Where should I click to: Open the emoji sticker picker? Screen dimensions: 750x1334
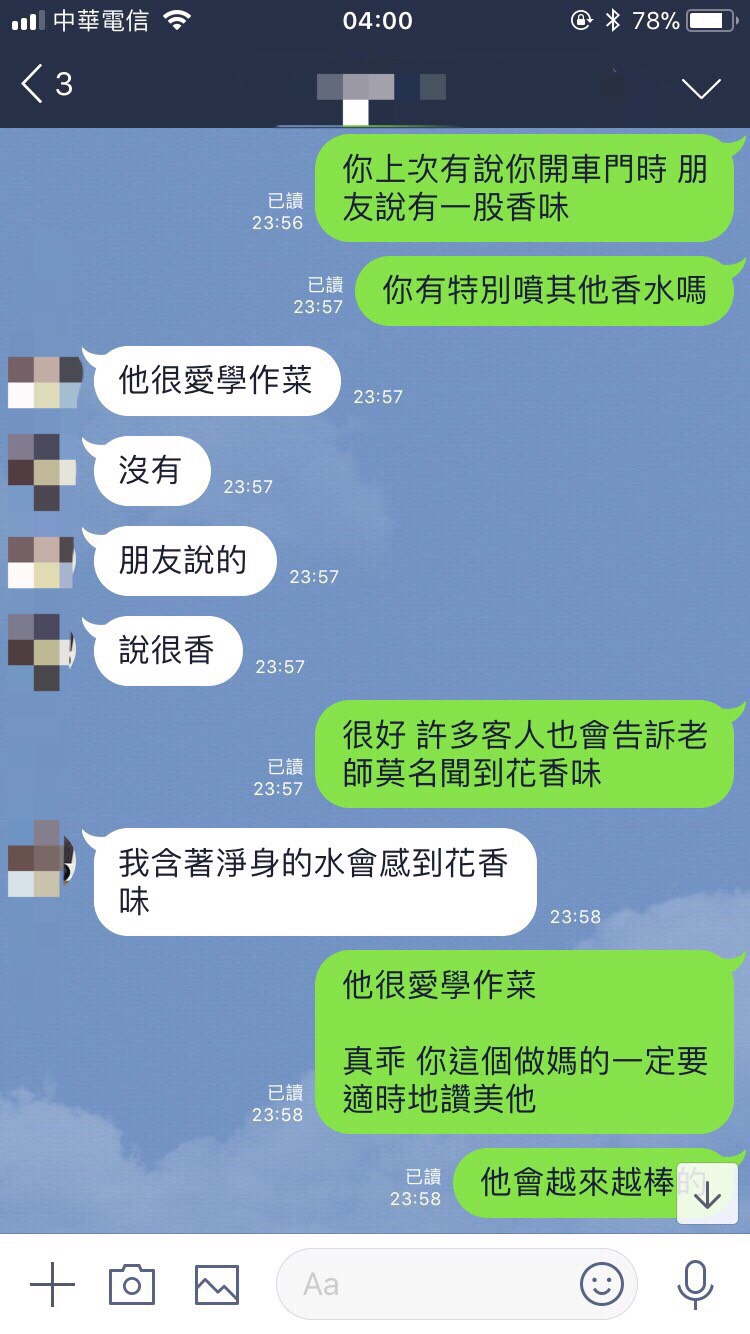click(x=601, y=1284)
